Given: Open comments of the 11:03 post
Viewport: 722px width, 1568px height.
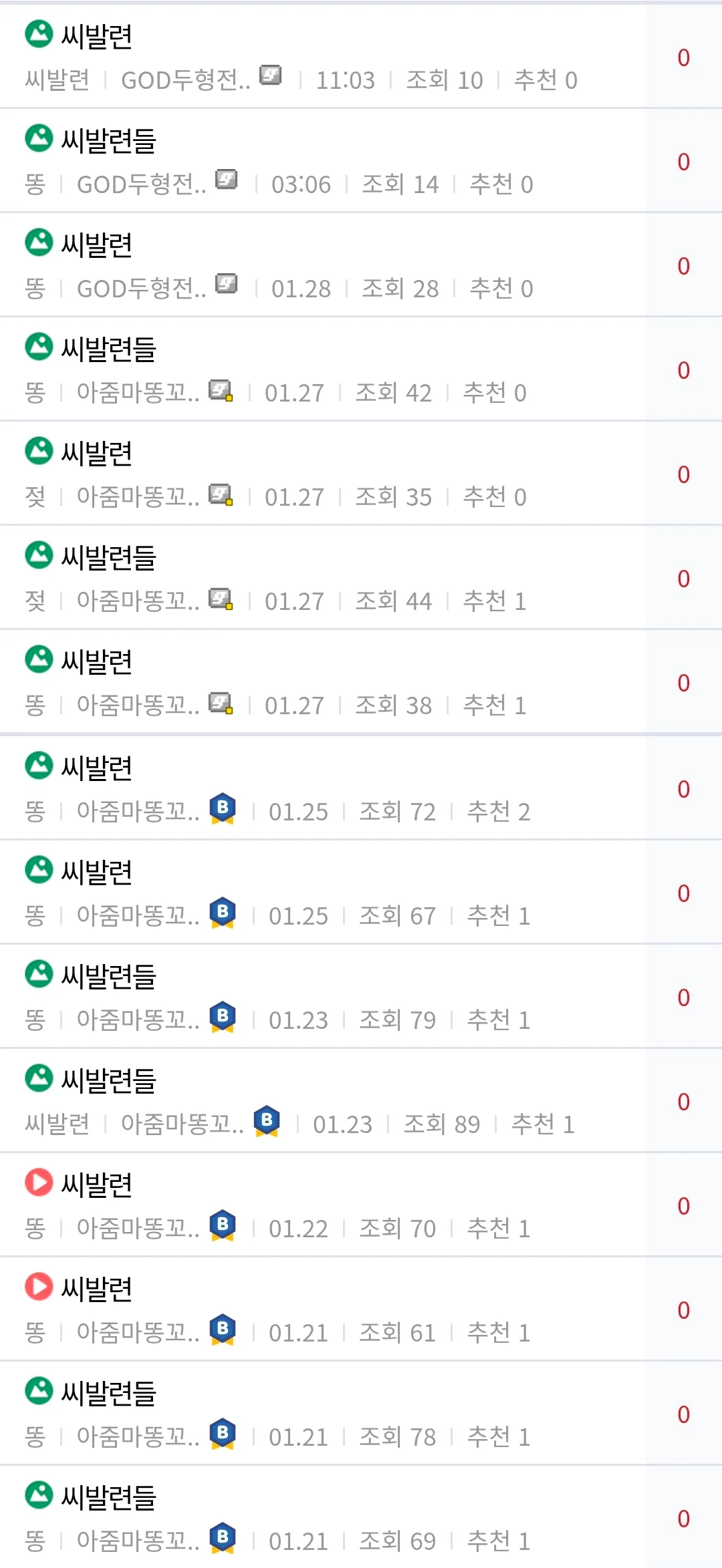Looking at the screenshot, I should click(x=683, y=58).
